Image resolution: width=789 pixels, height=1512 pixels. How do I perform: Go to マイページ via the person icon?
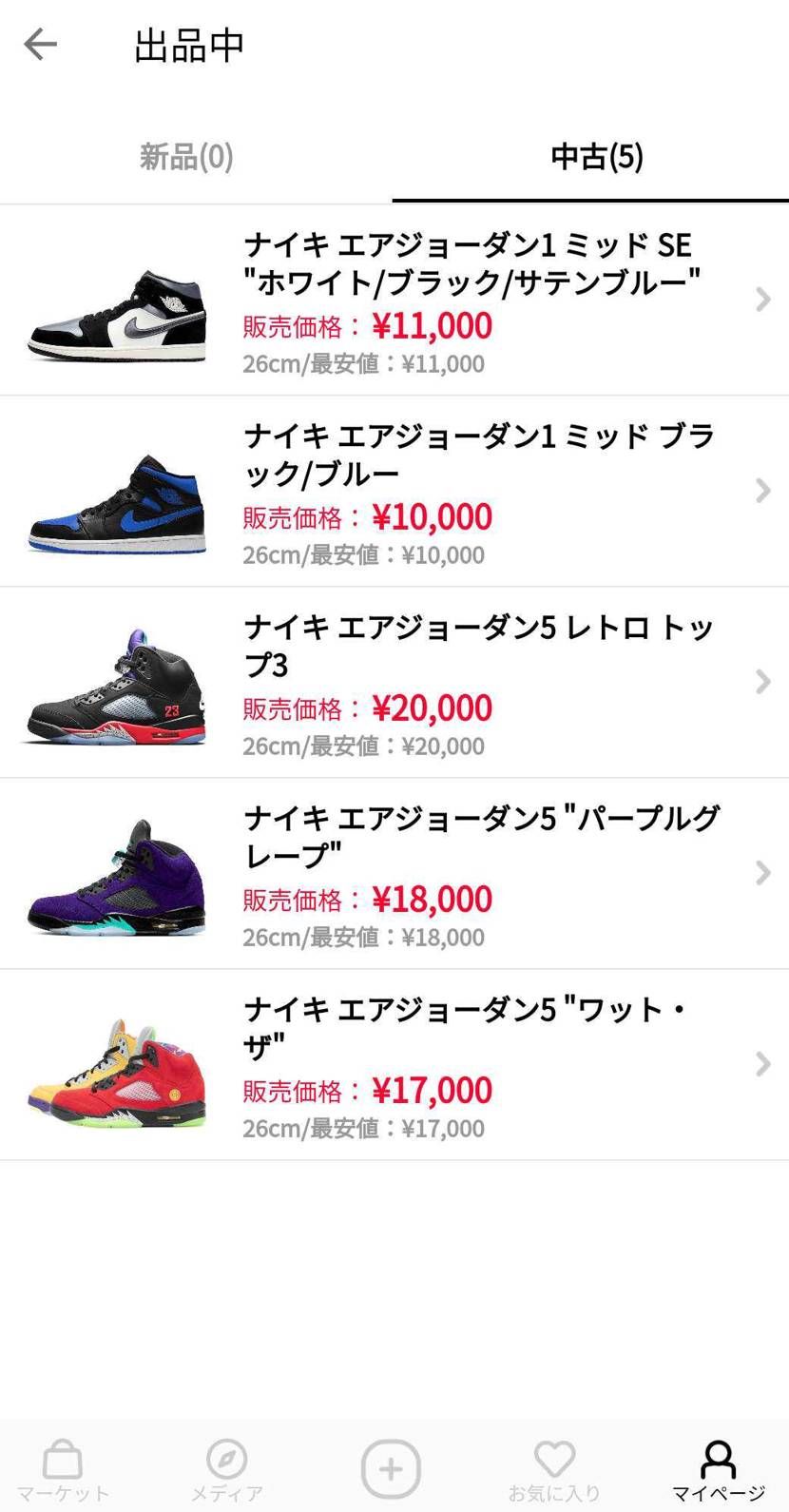coord(718,1466)
